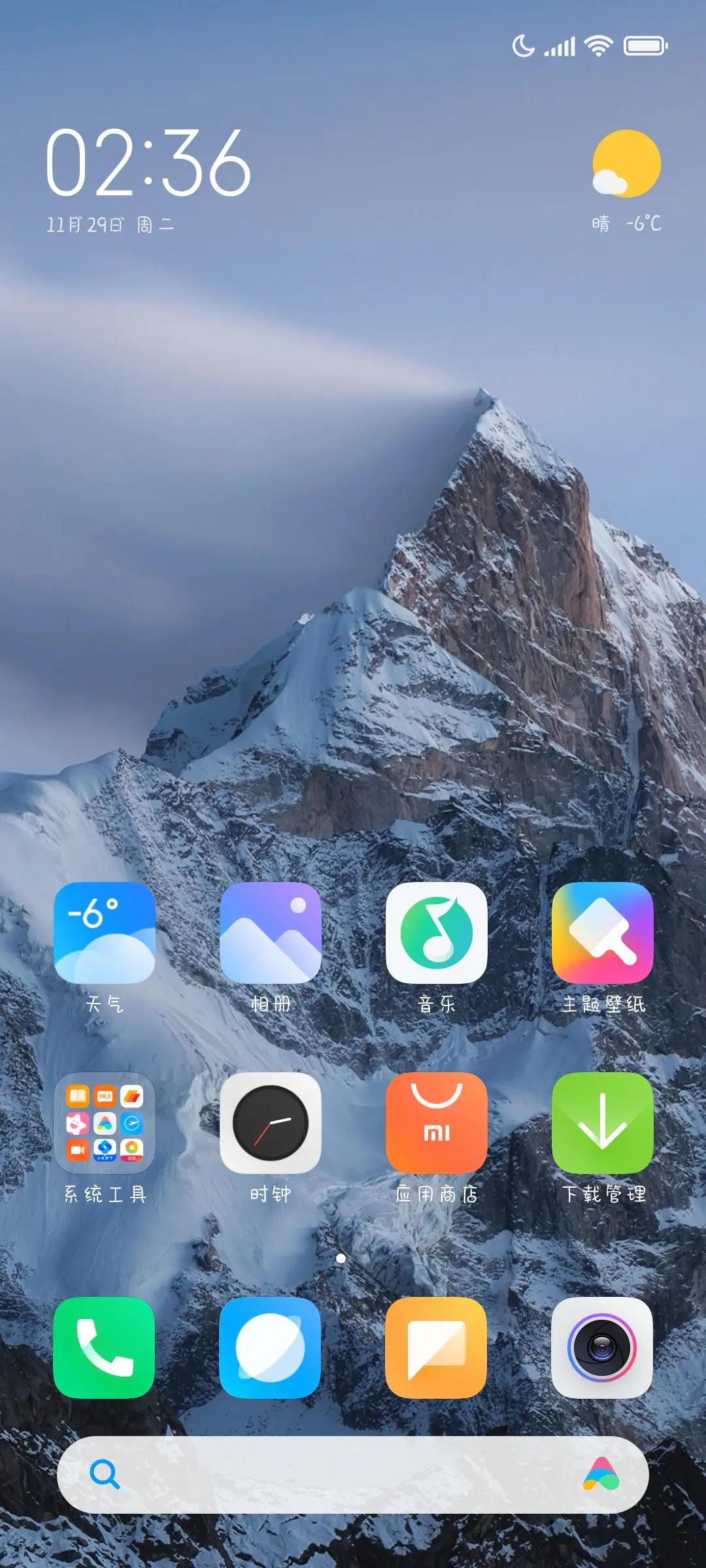Screen dimensions: 706x1568
Task: Open the messages app in the dock
Action: point(437,1348)
